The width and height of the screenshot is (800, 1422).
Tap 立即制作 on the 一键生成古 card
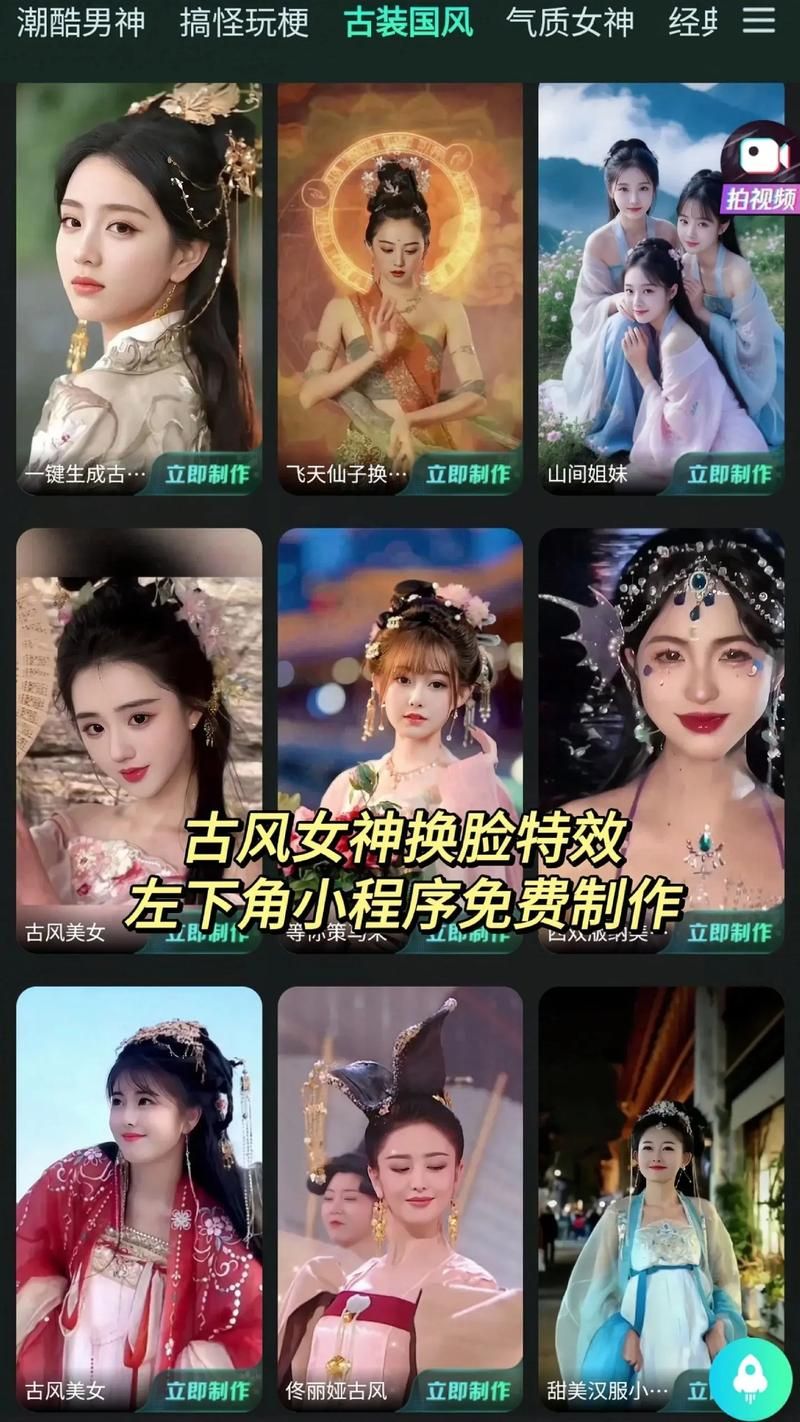tap(208, 474)
